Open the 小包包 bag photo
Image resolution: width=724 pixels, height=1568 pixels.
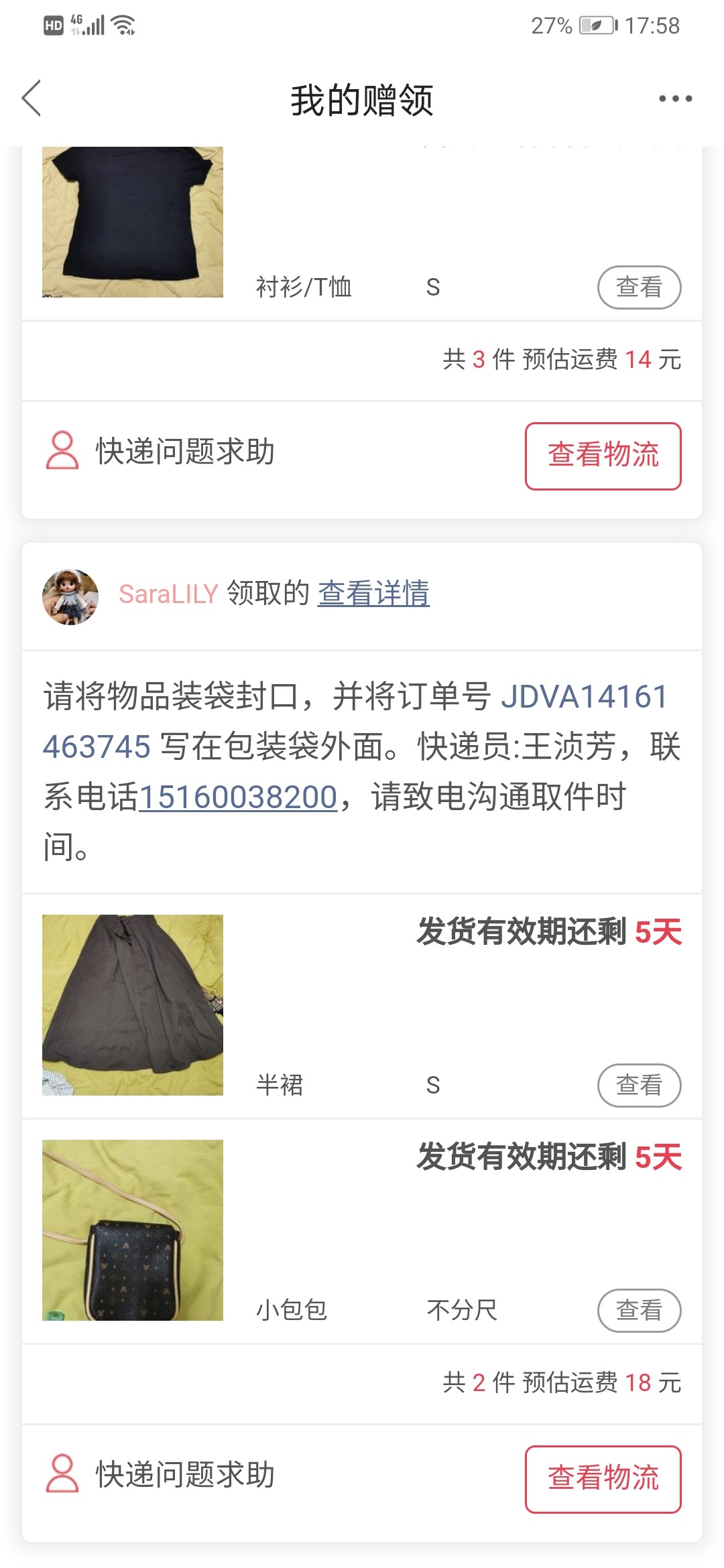pos(133,1230)
